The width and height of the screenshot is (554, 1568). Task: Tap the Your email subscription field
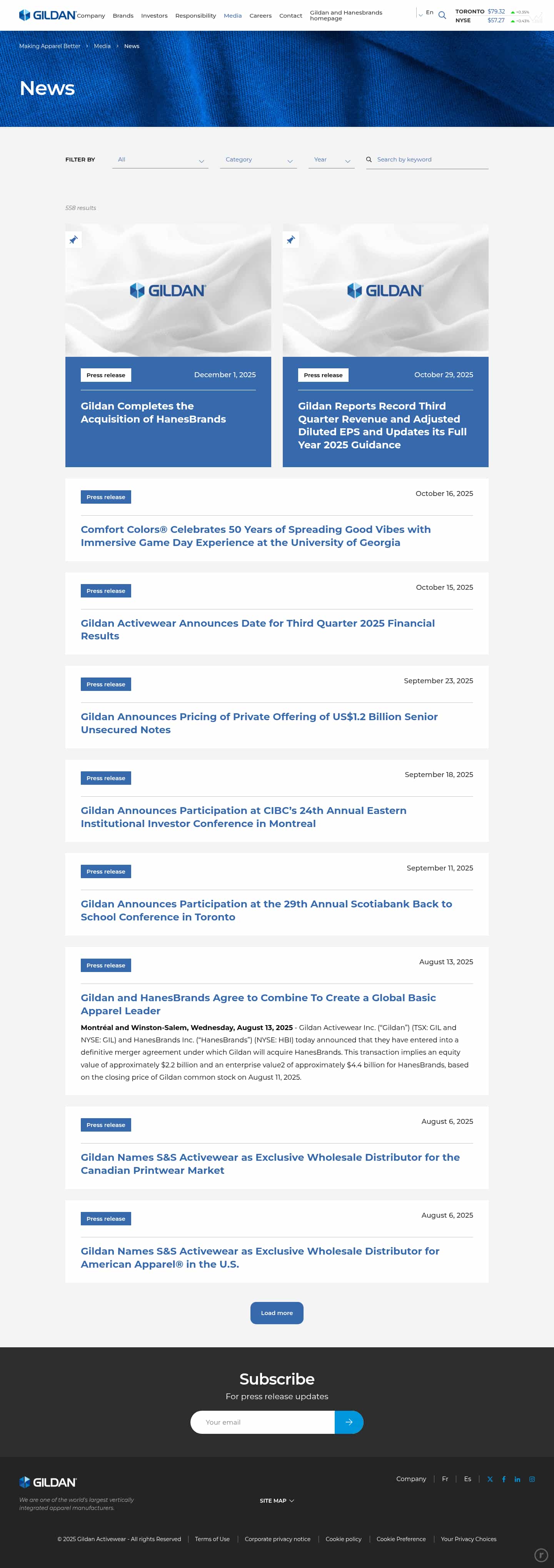(262, 1422)
